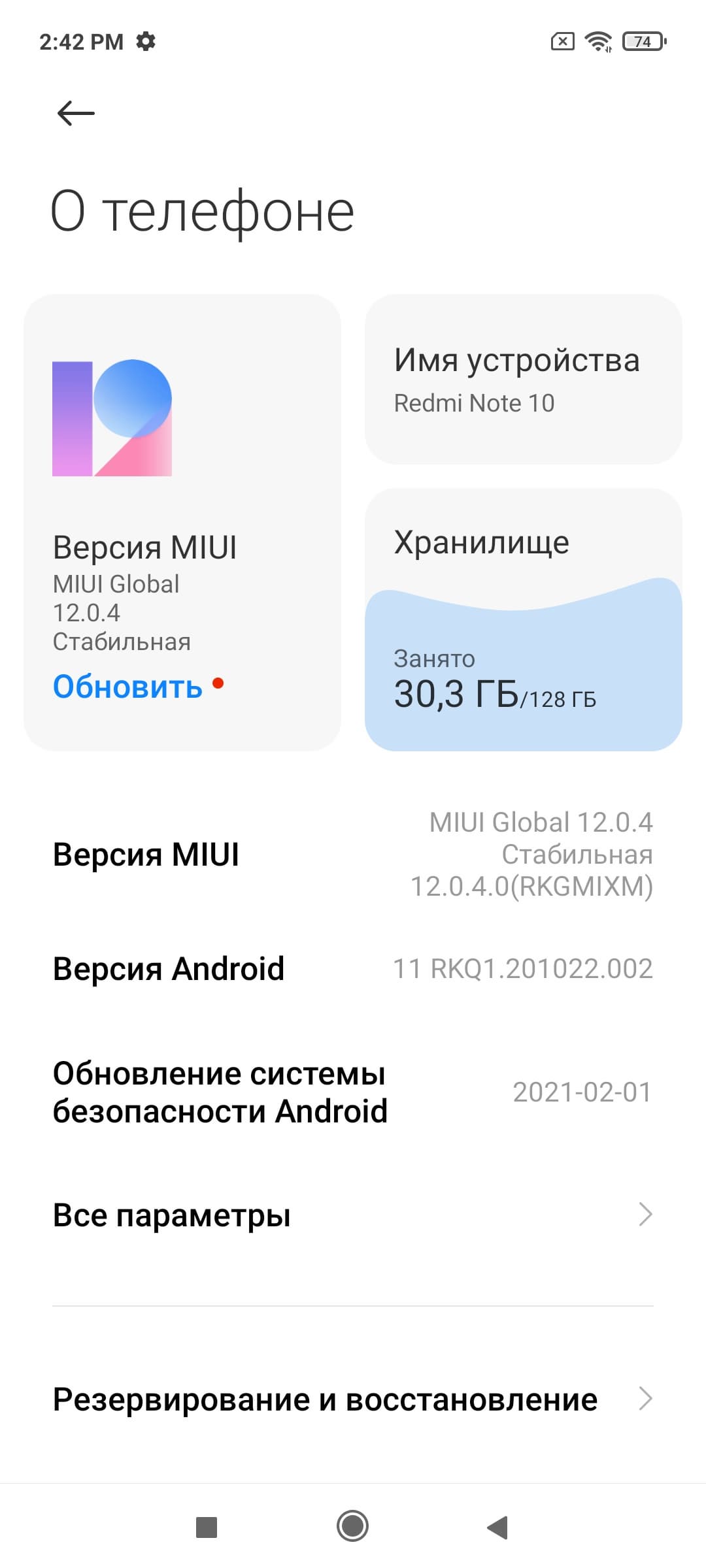The image size is (706, 1568).
Task: Open Все параметры
Action: point(353,1215)
